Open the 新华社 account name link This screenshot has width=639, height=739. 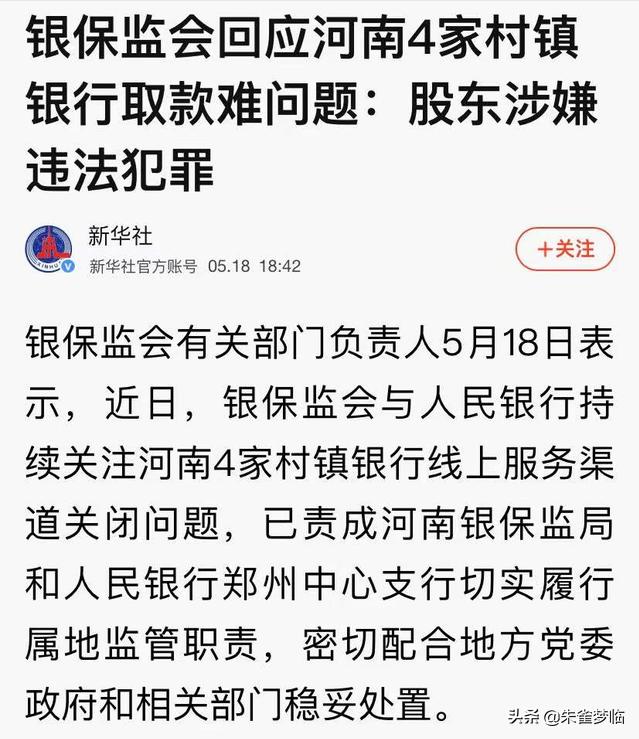click(121, 236)
